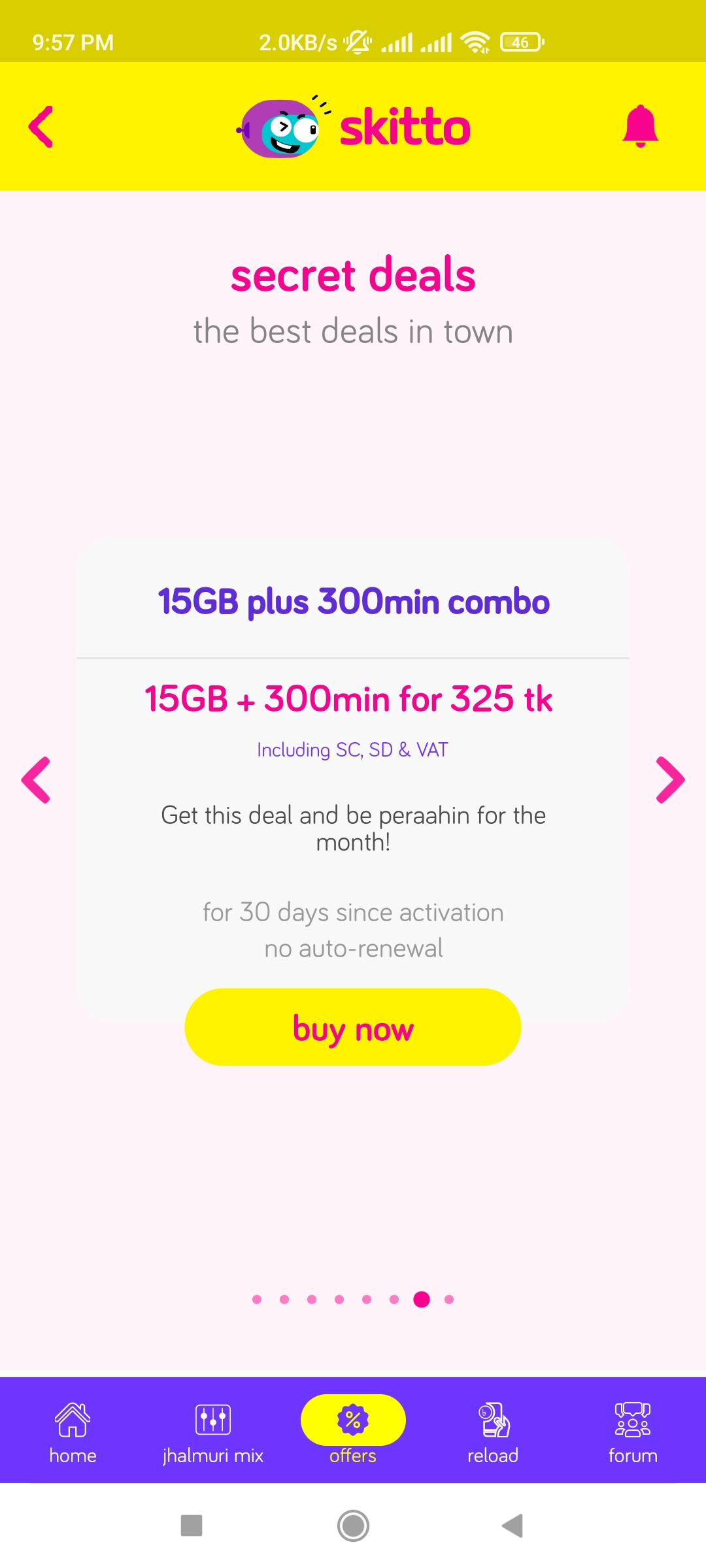Go back using the header arrow

(41, 127)
